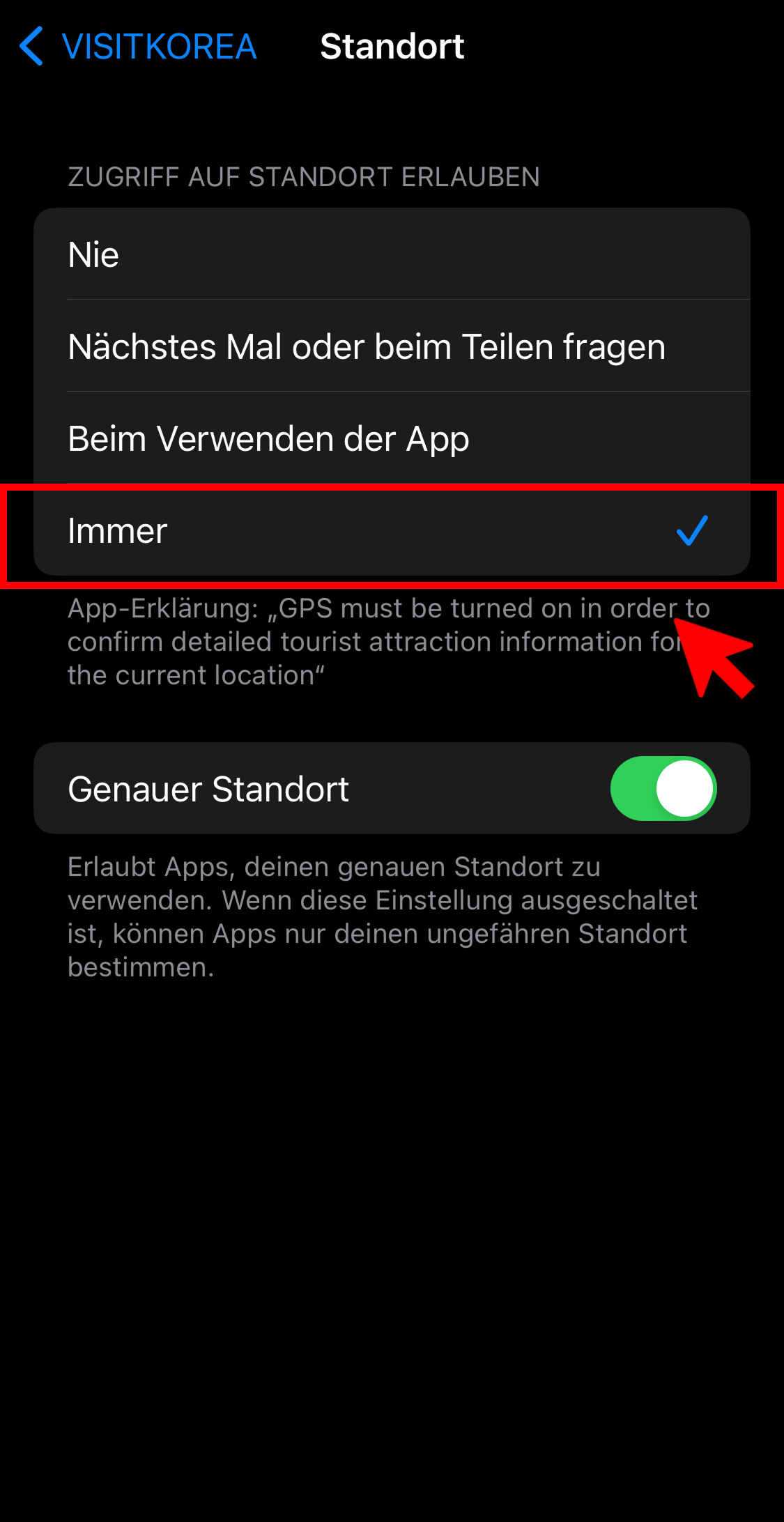This screenshot has height=1522, width=784.
Task: Tap the Immer location option
Action: pos(390,531)
